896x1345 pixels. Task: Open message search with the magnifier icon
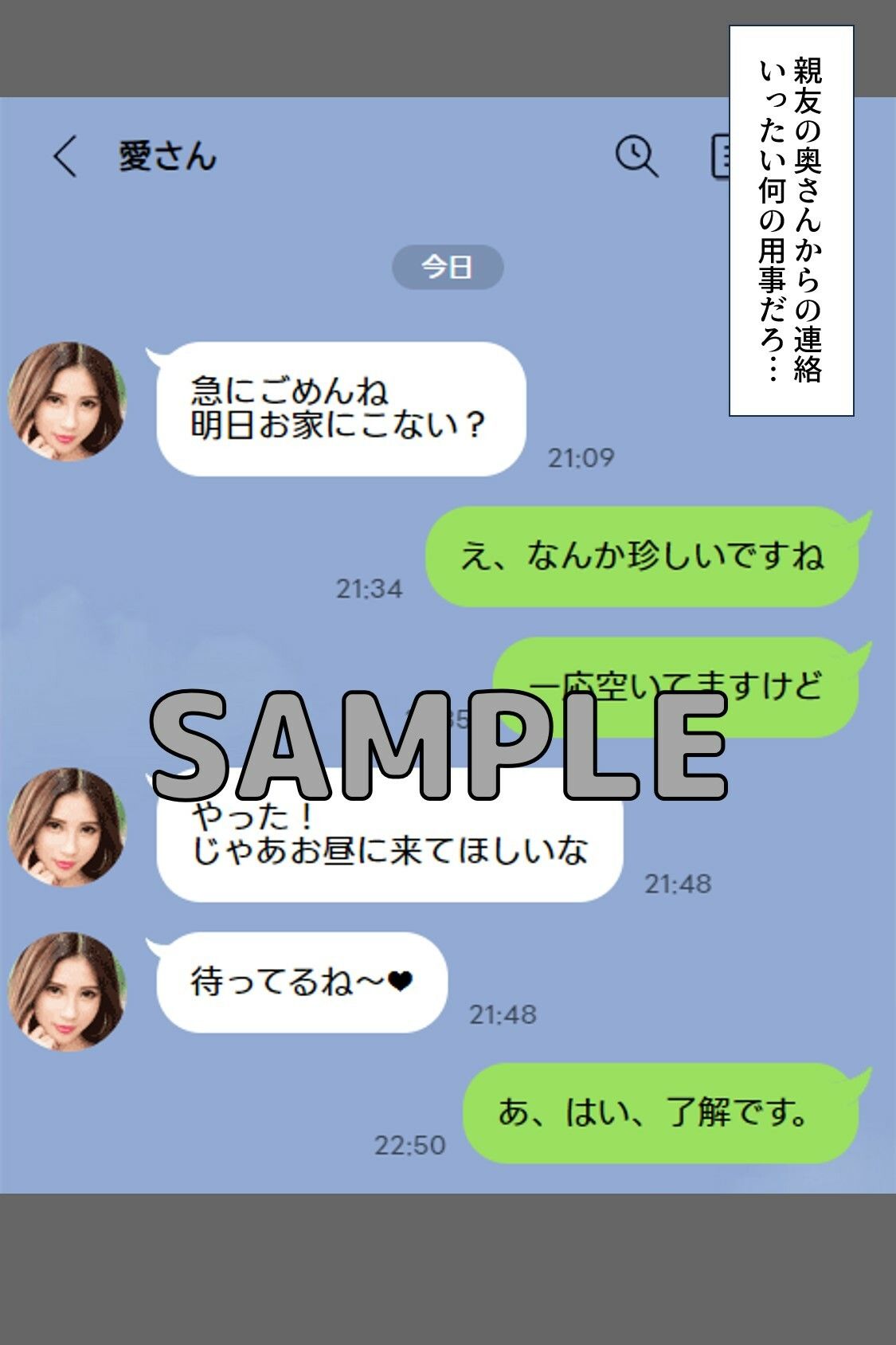635,157
